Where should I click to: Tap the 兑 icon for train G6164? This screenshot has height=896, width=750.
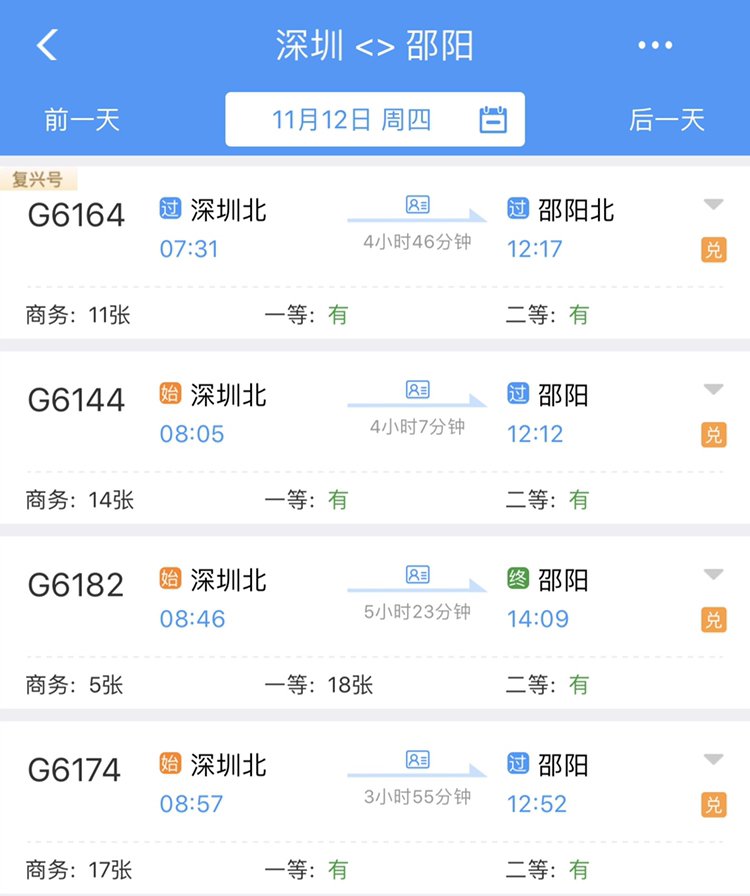pyautogui.click(x=716, y=247)
